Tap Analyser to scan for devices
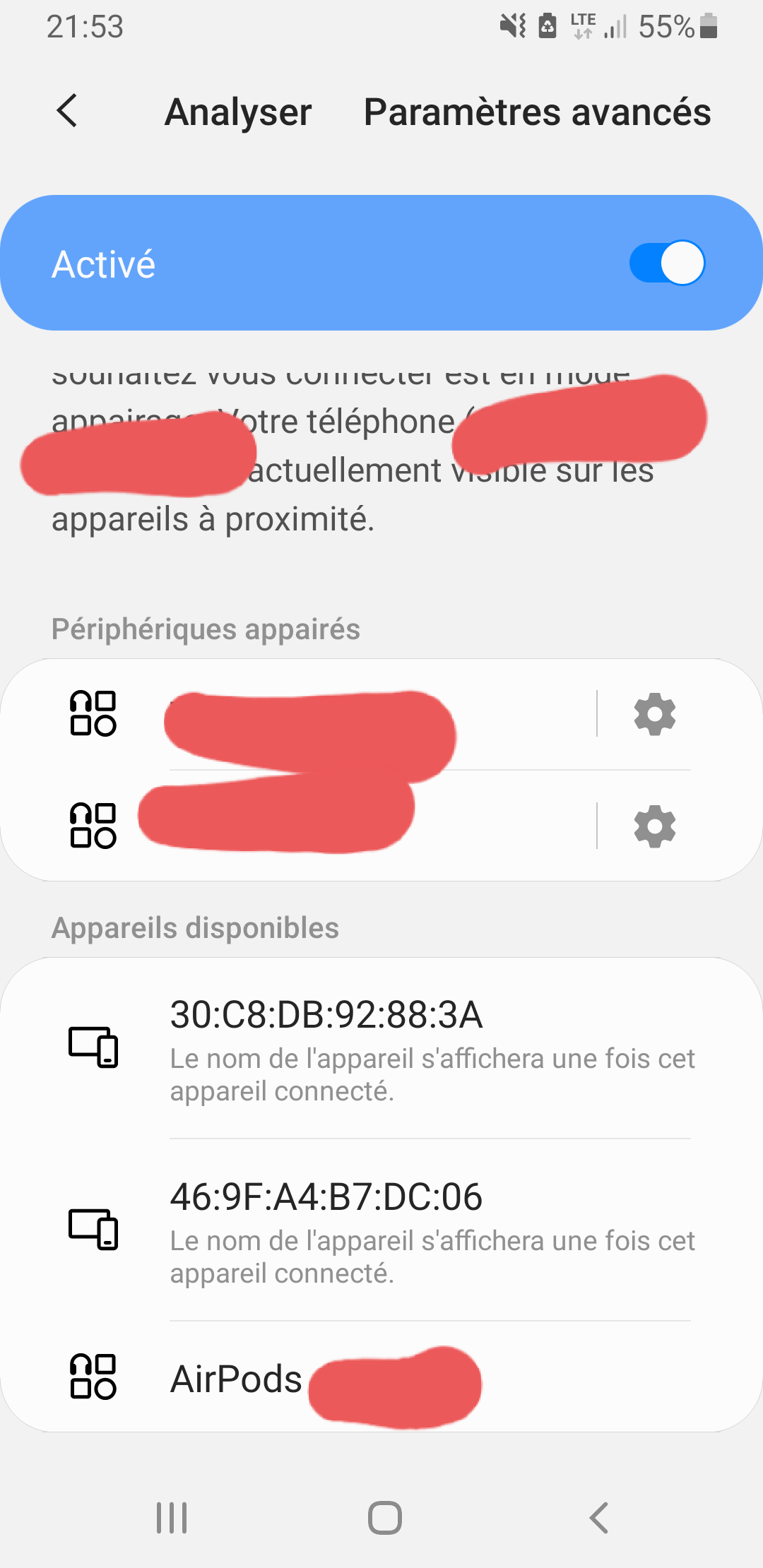The height and width of the screenshot is (1568, 763). [238, 112]
